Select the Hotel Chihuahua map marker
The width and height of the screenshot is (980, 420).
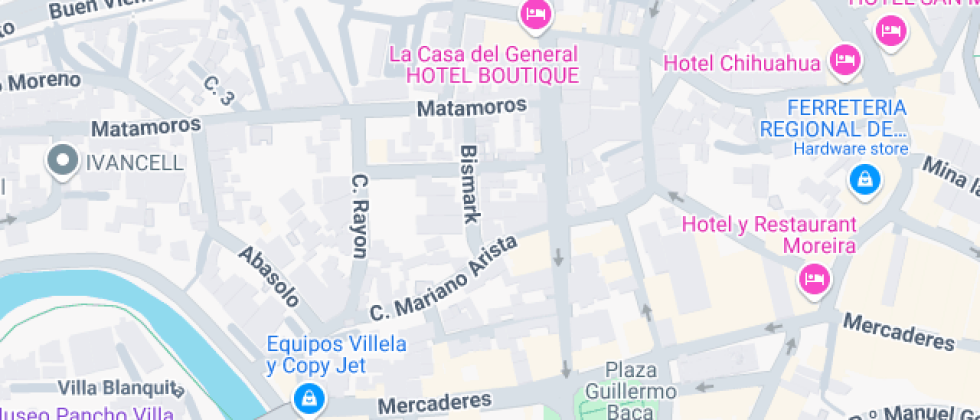point(846,60)
